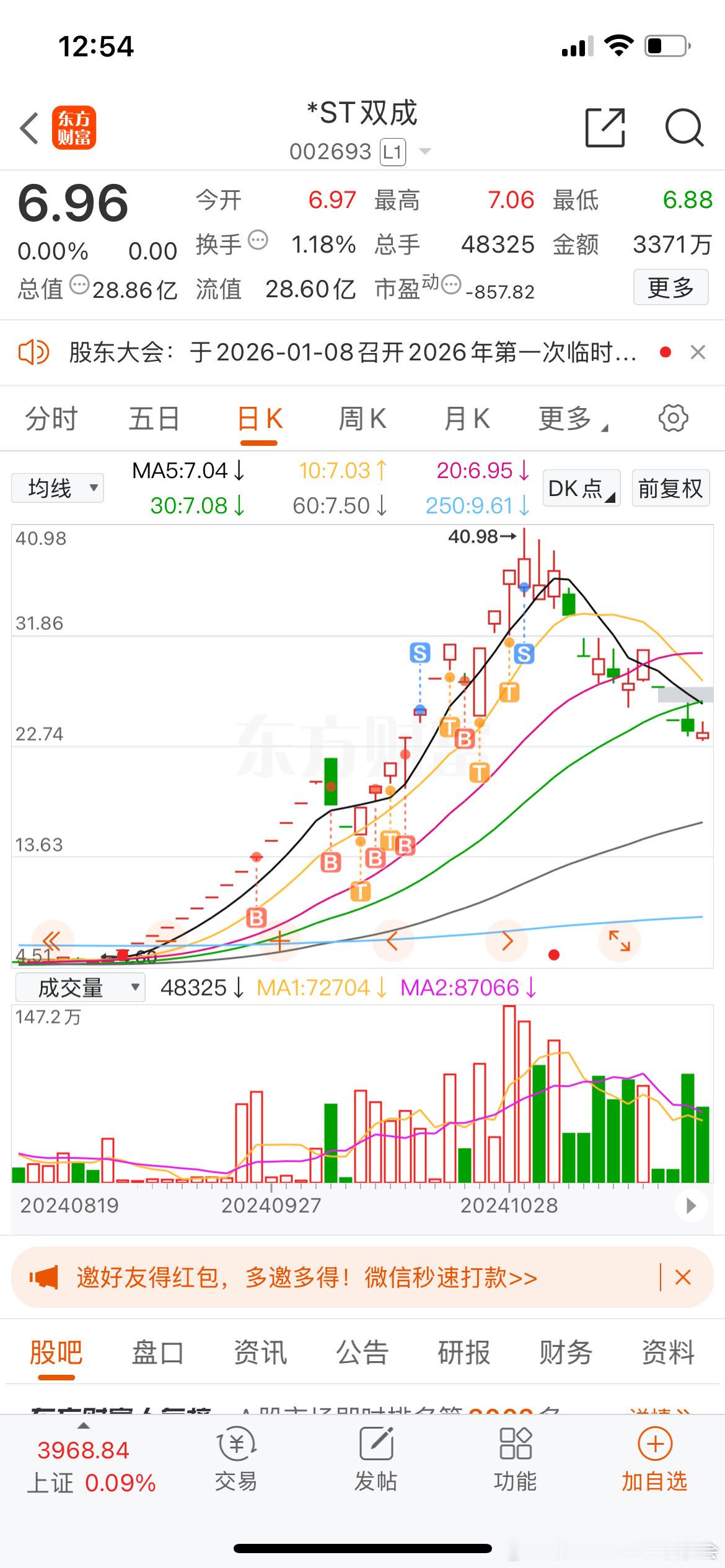The width and height of the screenshot is (725, 1568).
Task: Switch to the 分时 chart tab
Action: [51, 419]
